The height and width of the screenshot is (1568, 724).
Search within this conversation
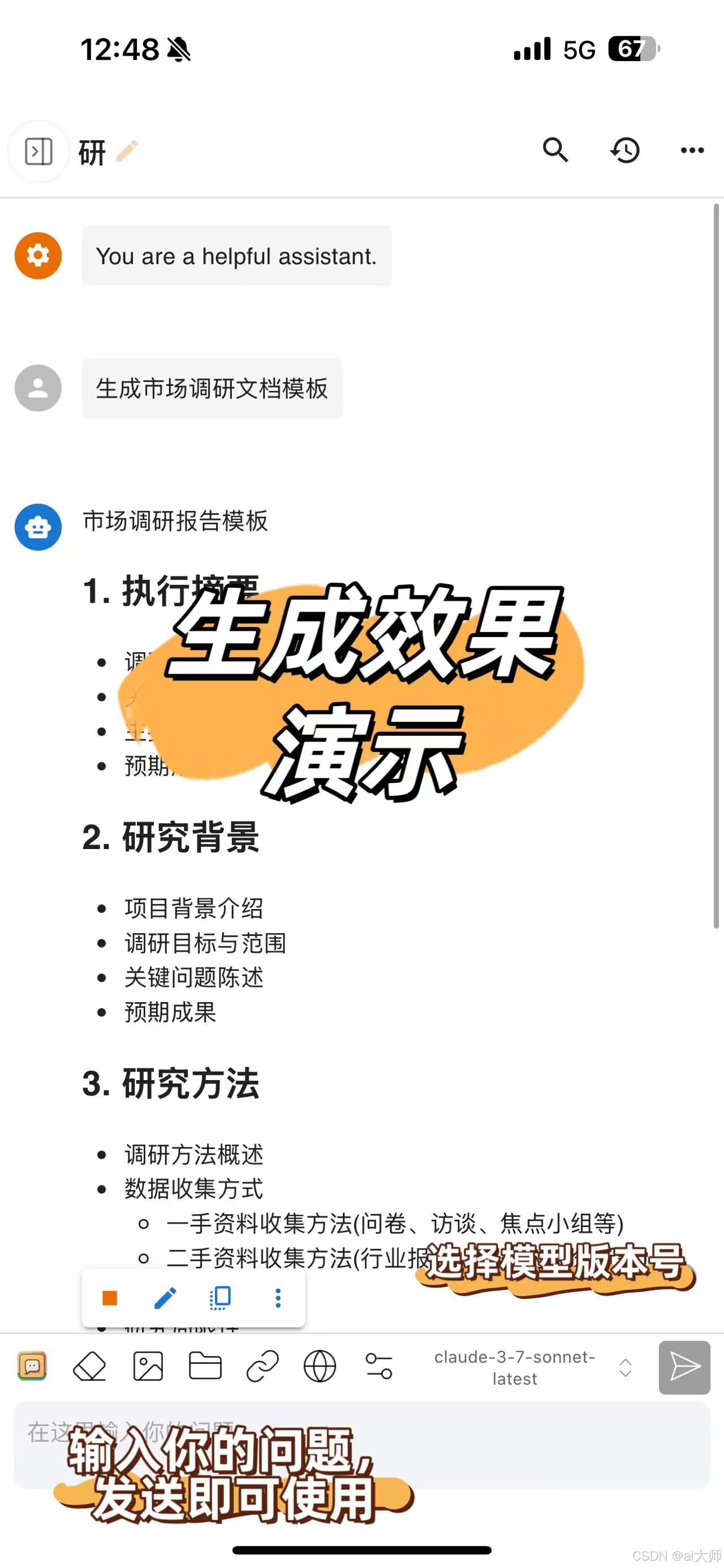[555, 150]
